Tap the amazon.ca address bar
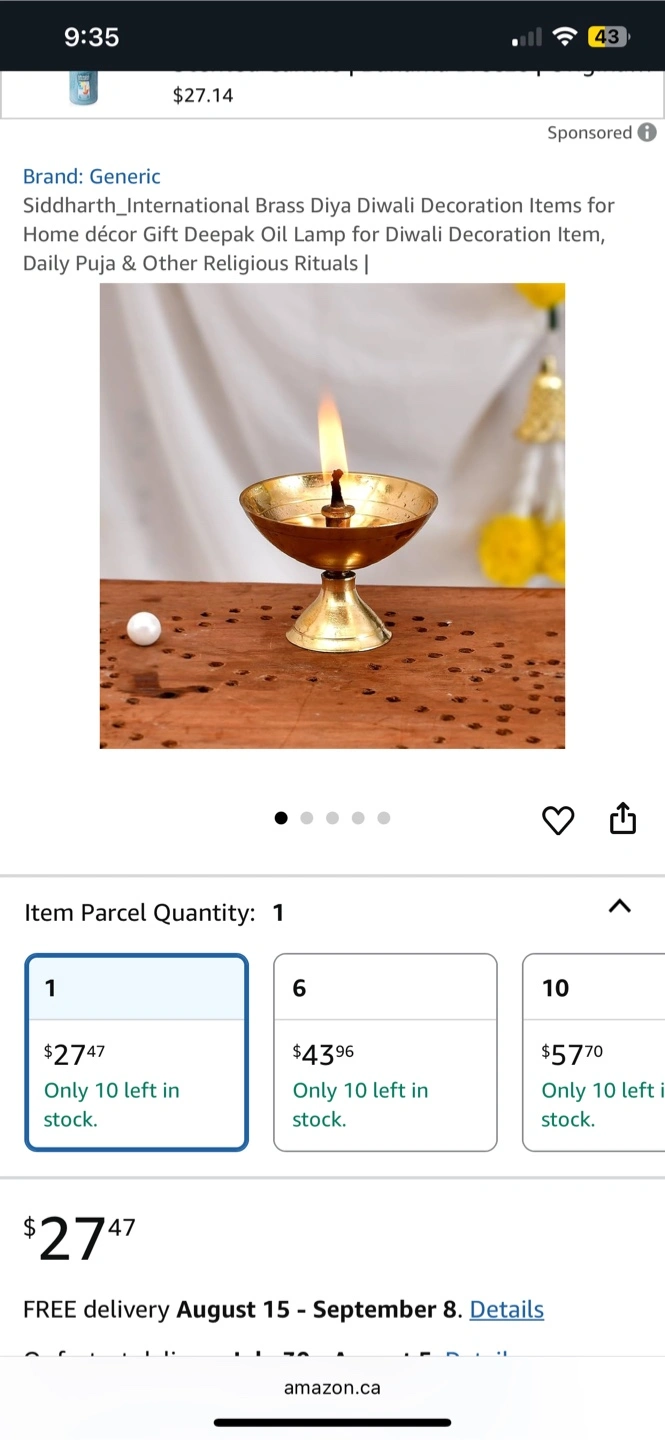 332,1387
